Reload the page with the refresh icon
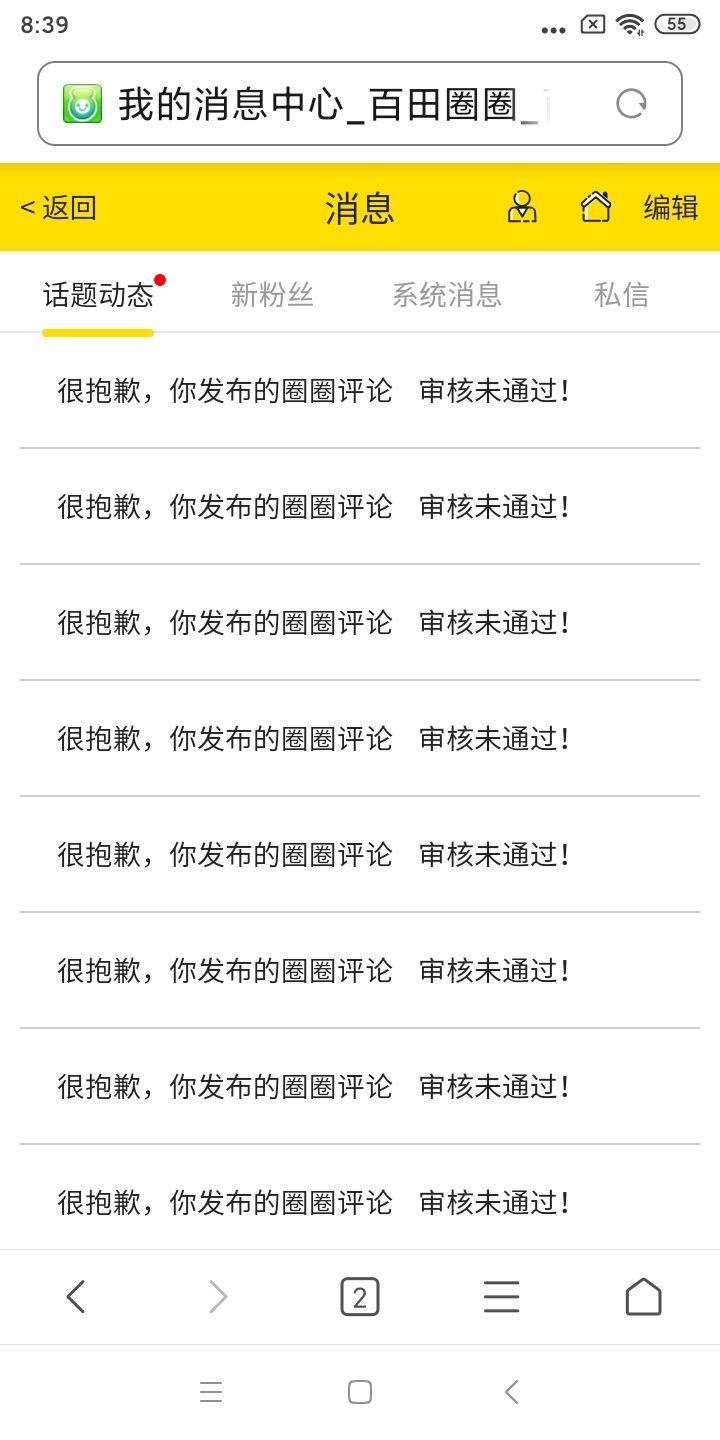Screen dimensions: 720x1440 [631, 104]
